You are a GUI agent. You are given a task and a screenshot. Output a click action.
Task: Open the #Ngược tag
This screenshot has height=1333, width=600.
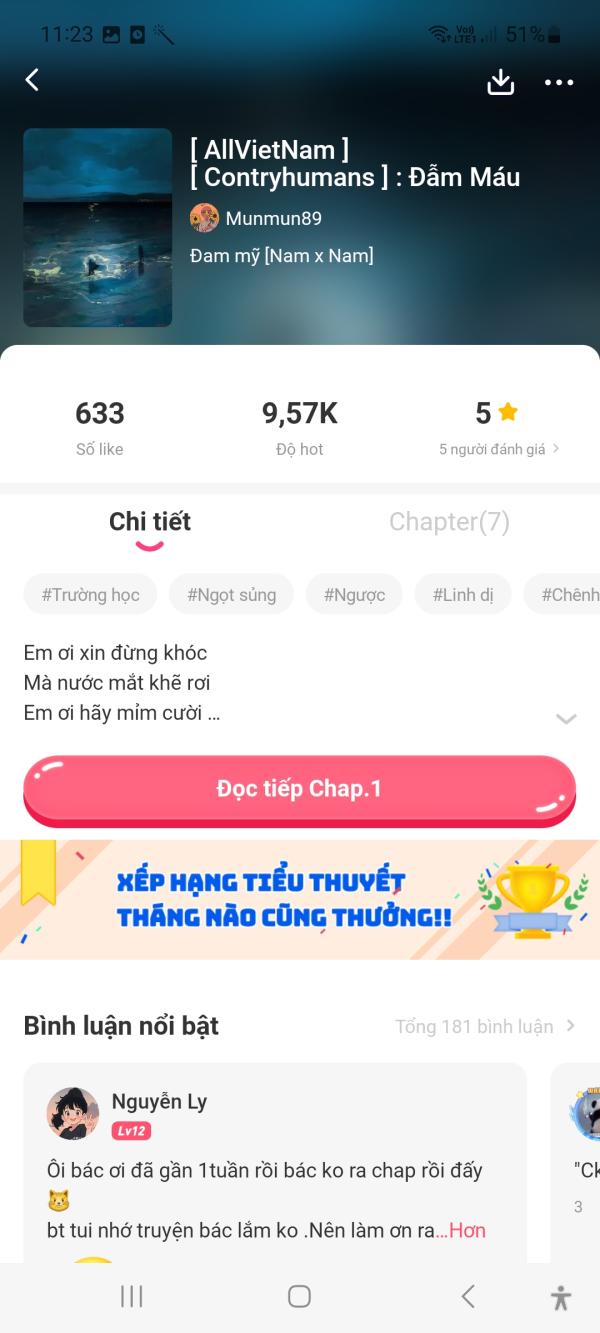click(354, 594)
